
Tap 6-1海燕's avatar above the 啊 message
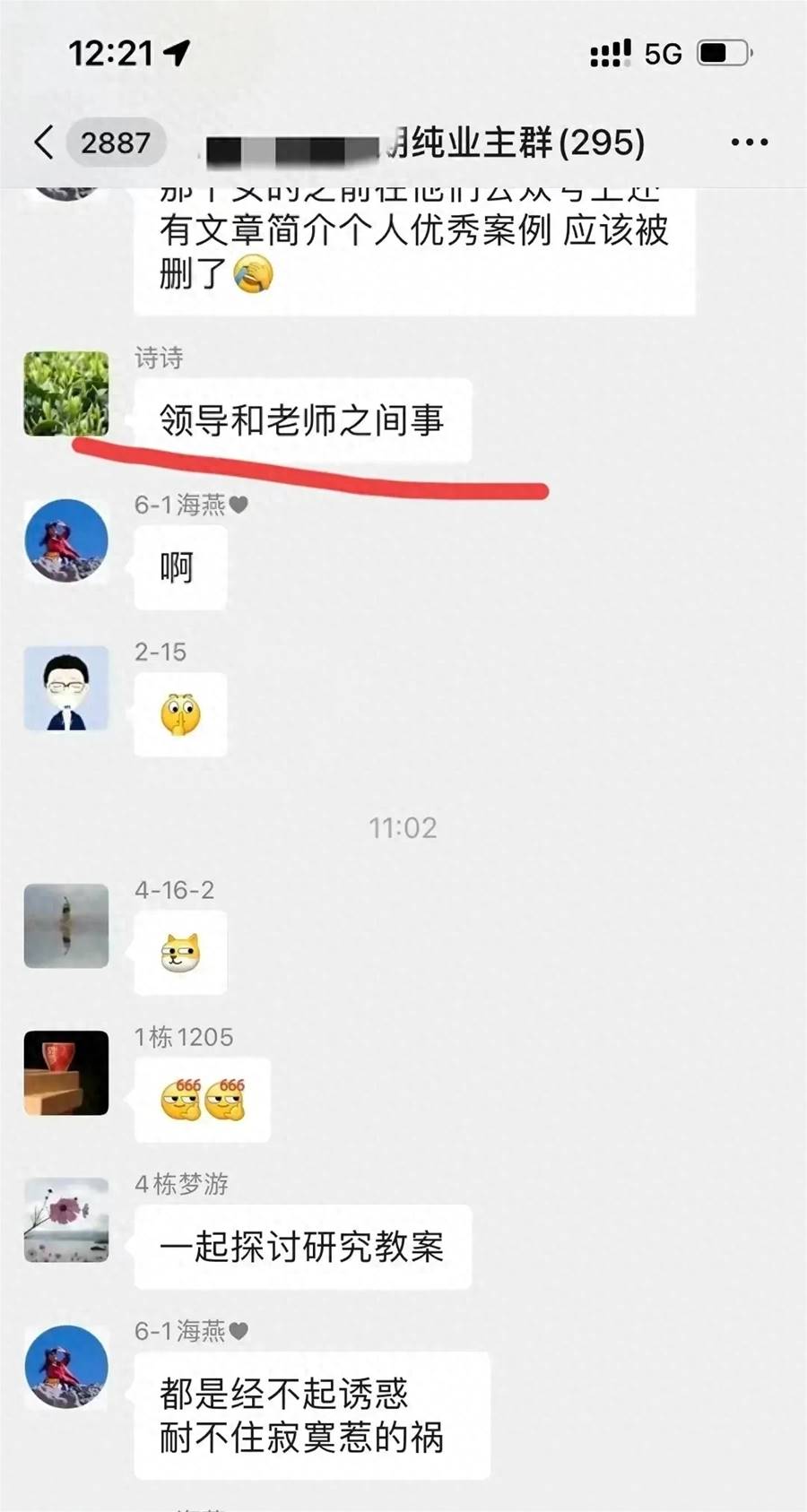point(66,541)
